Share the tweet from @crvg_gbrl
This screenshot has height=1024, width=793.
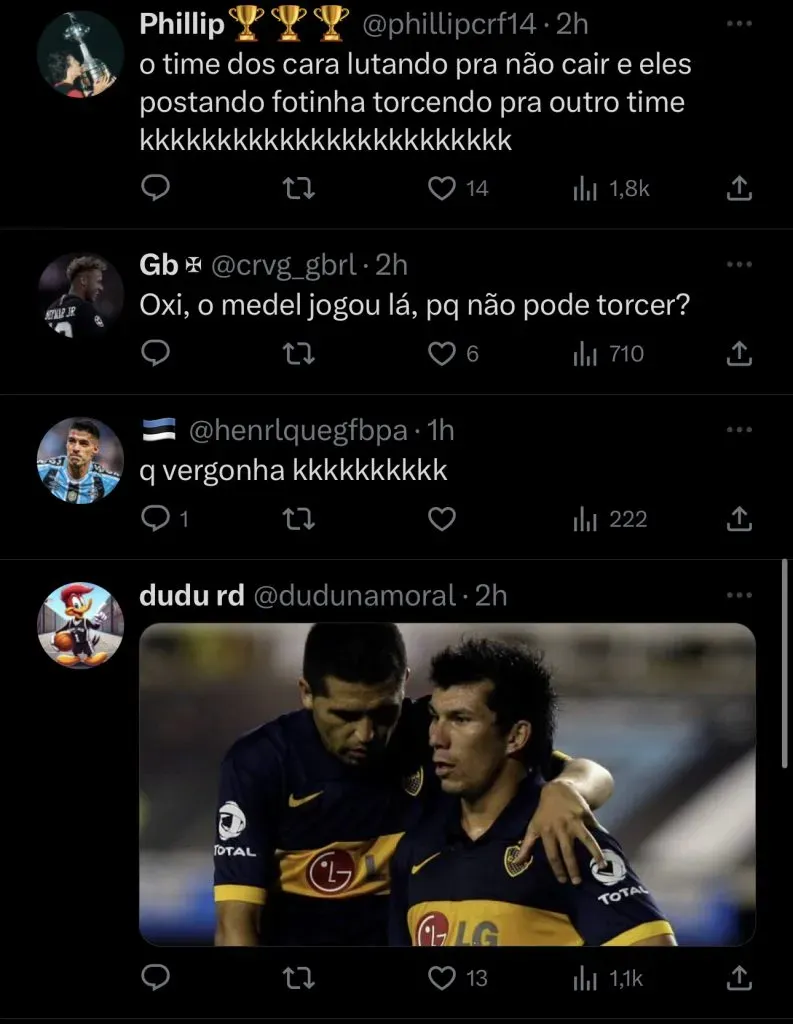point(738,353)
